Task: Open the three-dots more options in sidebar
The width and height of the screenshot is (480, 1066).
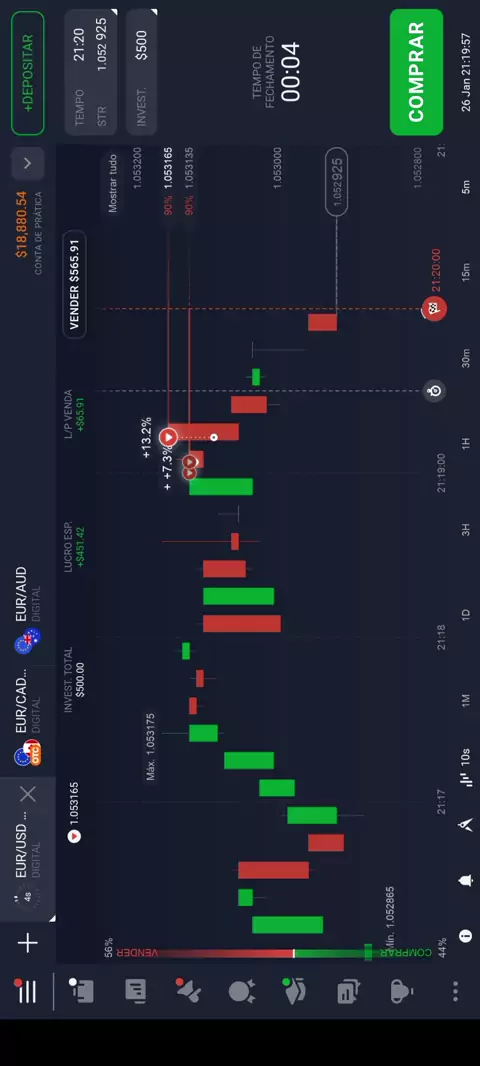Action: [x=456, y=991]
